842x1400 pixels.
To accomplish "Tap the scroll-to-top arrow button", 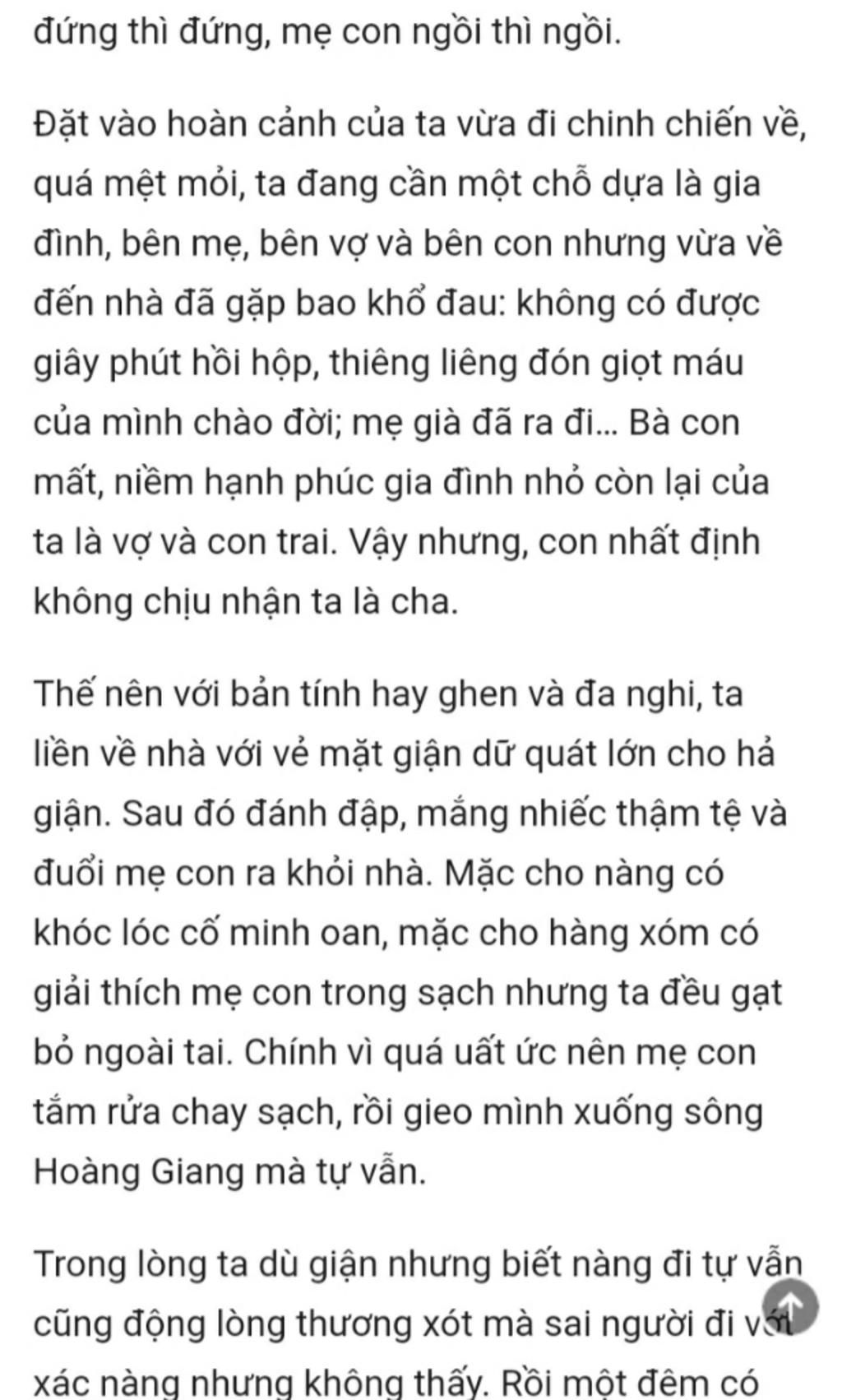I will pos(789,1306).
